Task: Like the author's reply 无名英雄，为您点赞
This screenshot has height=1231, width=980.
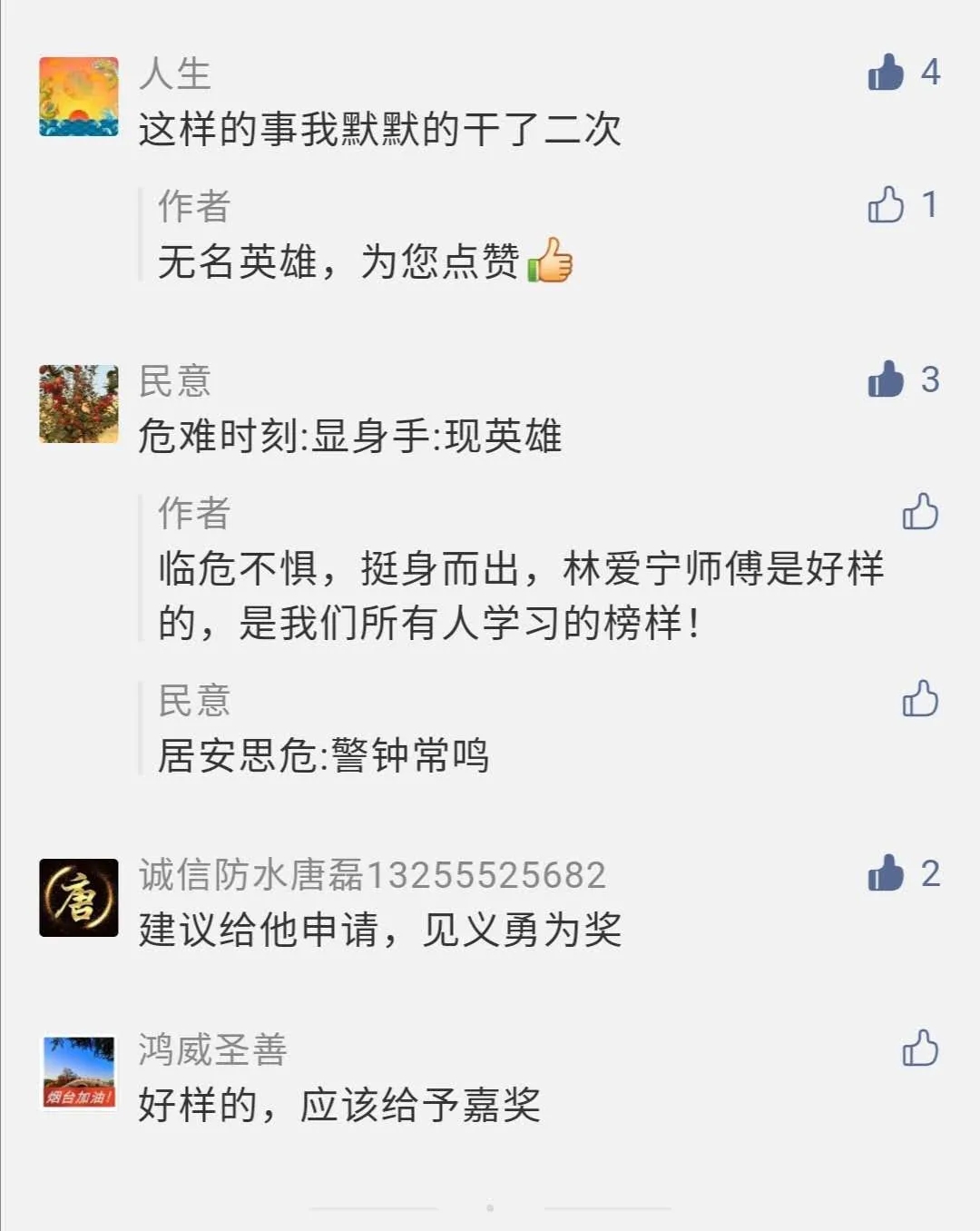Action: point(886,205)
